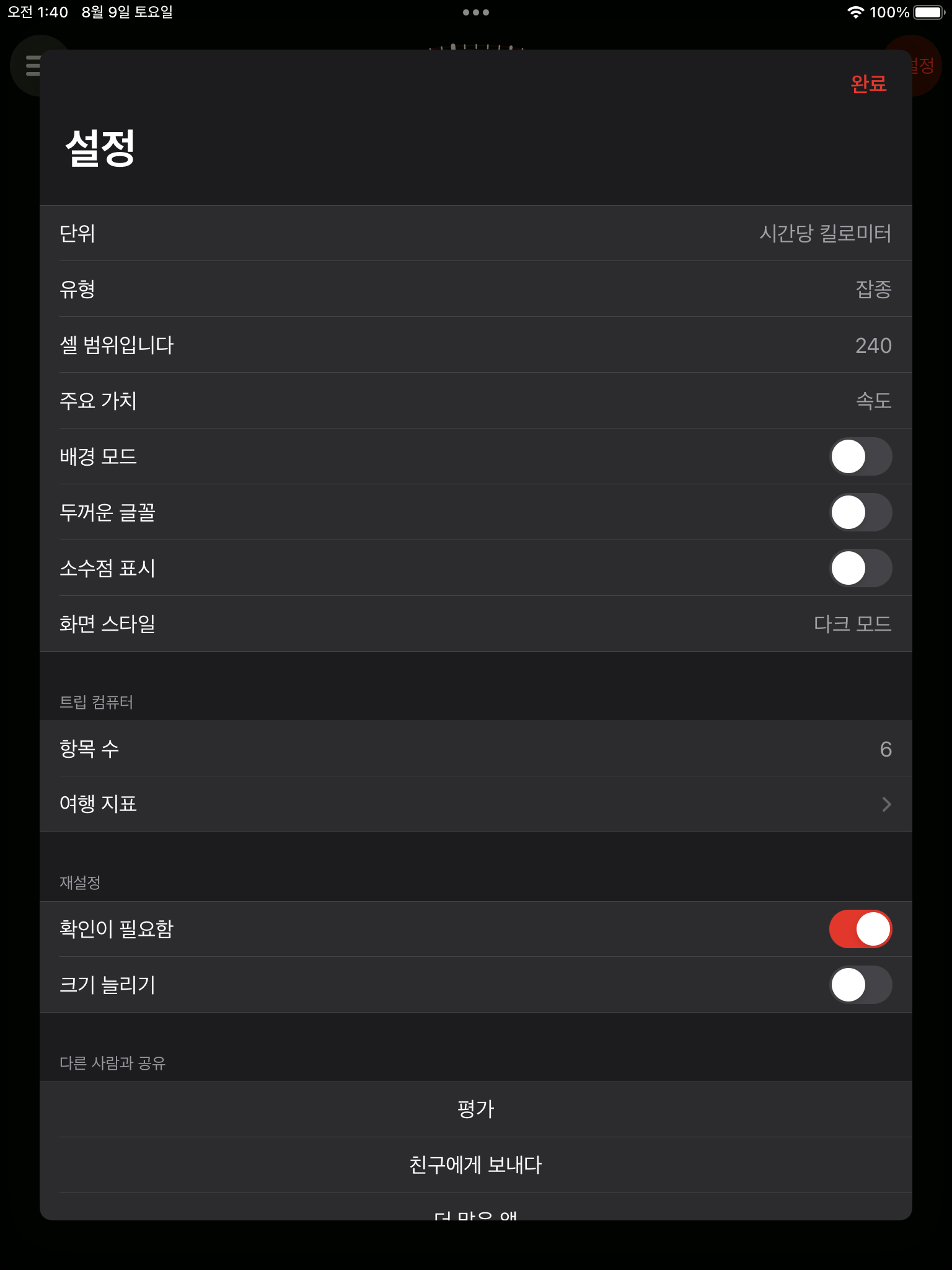Open the hamburger menu behind the settings sheet

(32, 65)
